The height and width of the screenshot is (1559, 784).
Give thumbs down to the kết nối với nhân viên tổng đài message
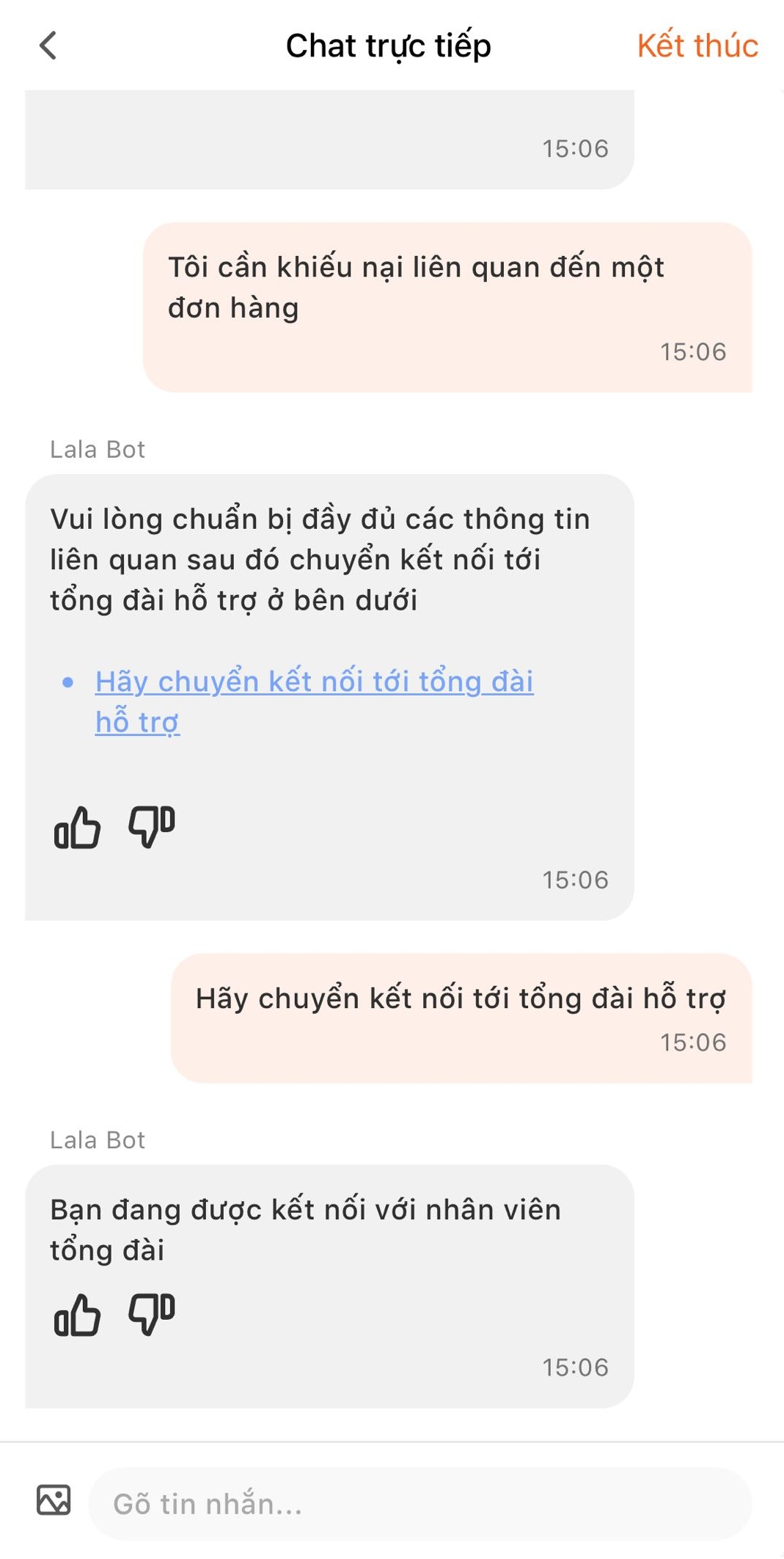coord(152,1314)
